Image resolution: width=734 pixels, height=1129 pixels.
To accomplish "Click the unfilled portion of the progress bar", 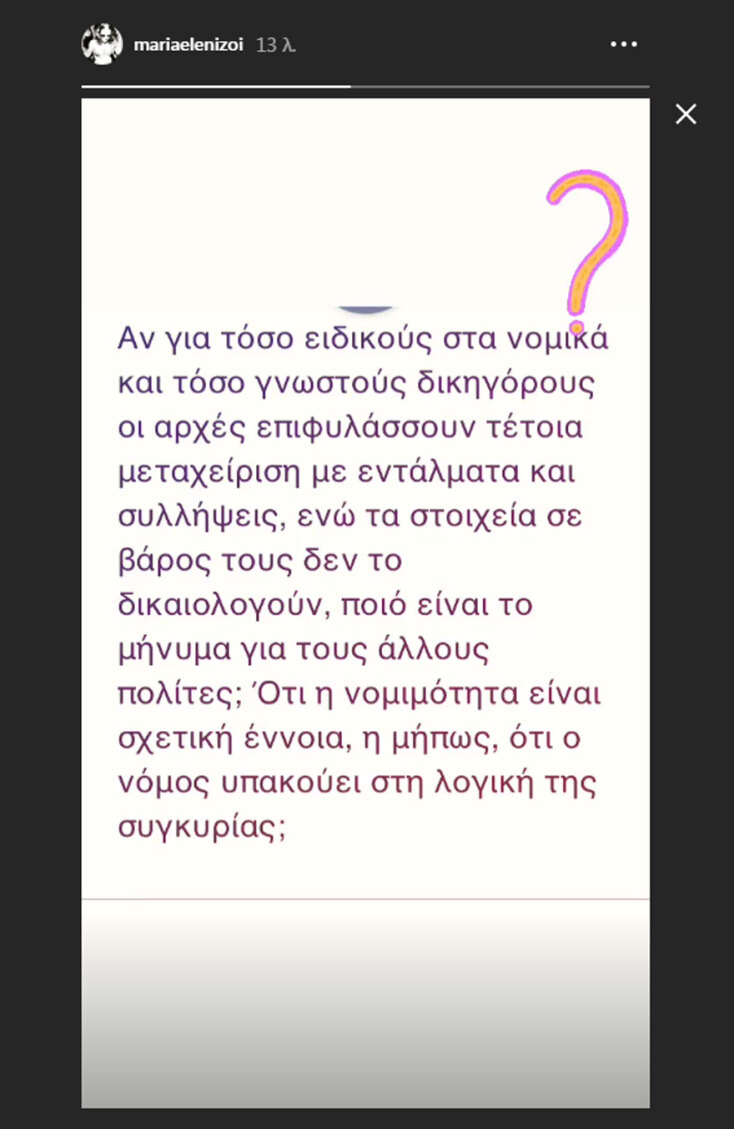I will coord(500,88).
